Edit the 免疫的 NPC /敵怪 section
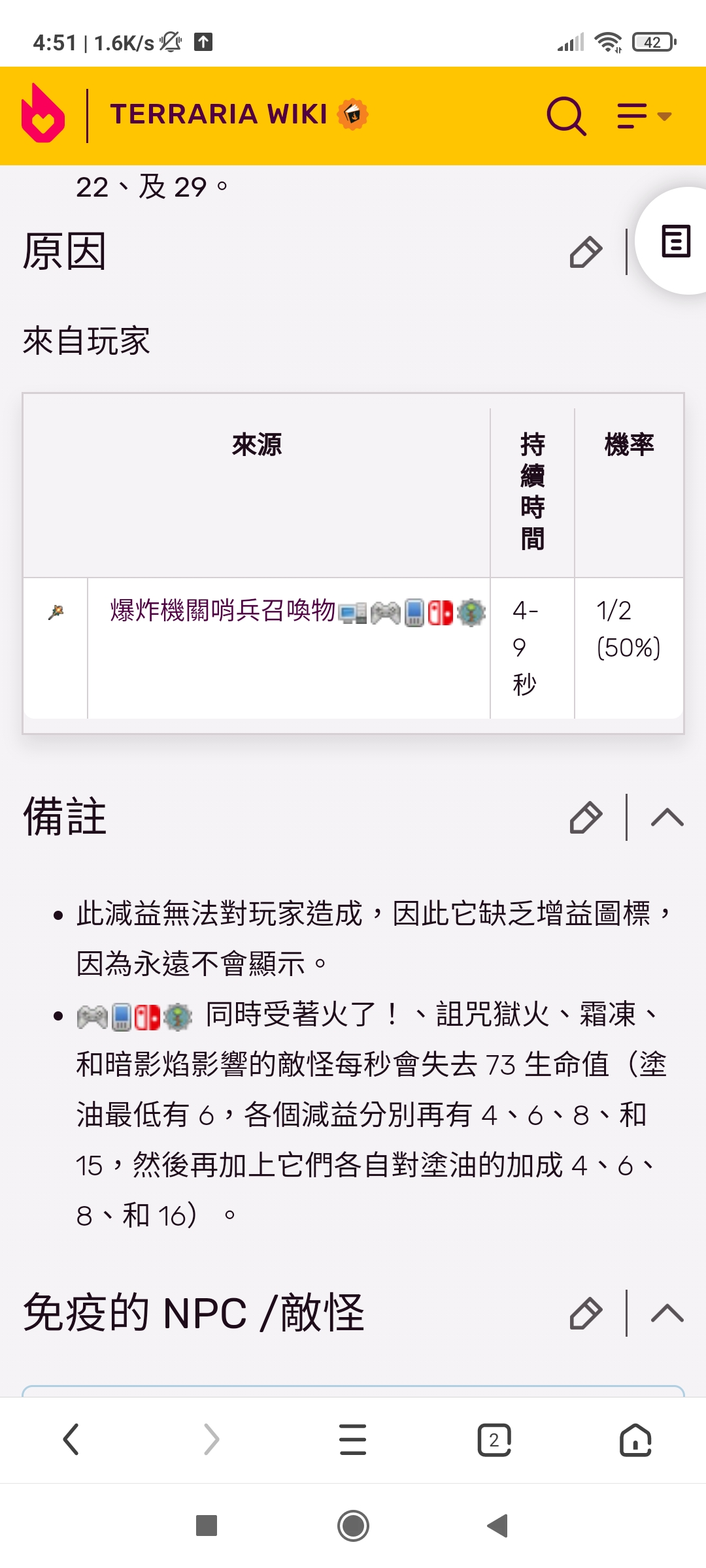 [x=586, y=1313]
